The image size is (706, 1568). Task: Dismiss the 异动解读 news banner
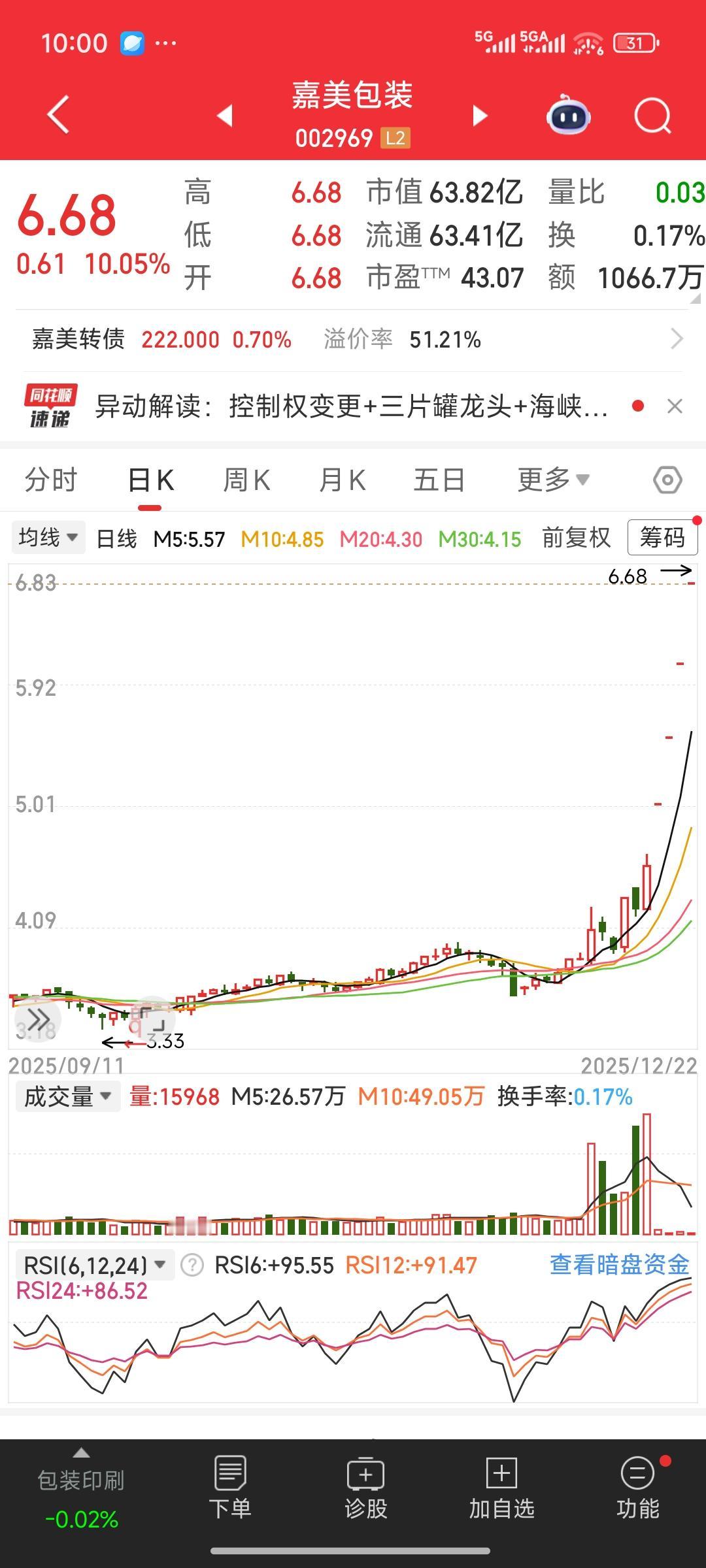point(676,406)
